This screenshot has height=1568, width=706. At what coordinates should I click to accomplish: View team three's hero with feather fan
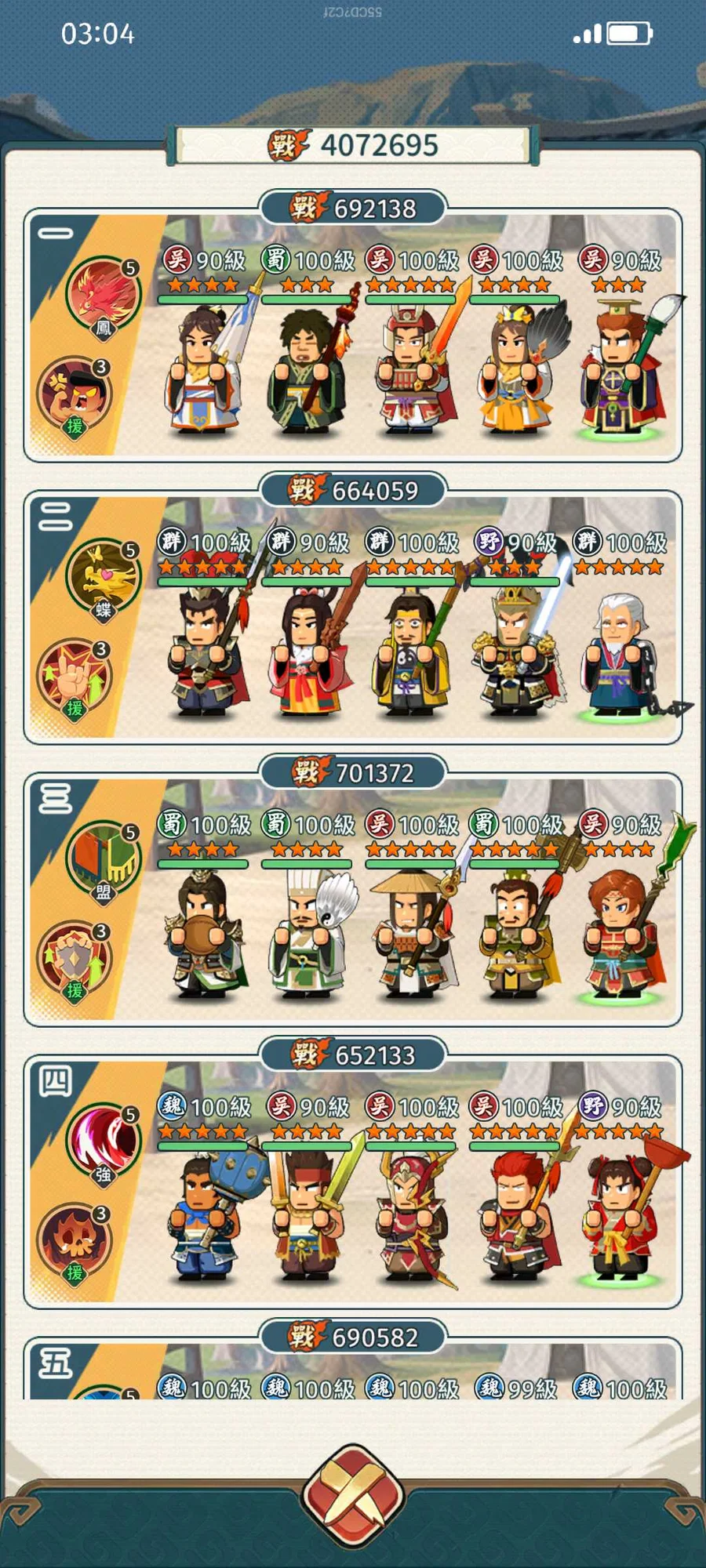[x=308, y=933]
